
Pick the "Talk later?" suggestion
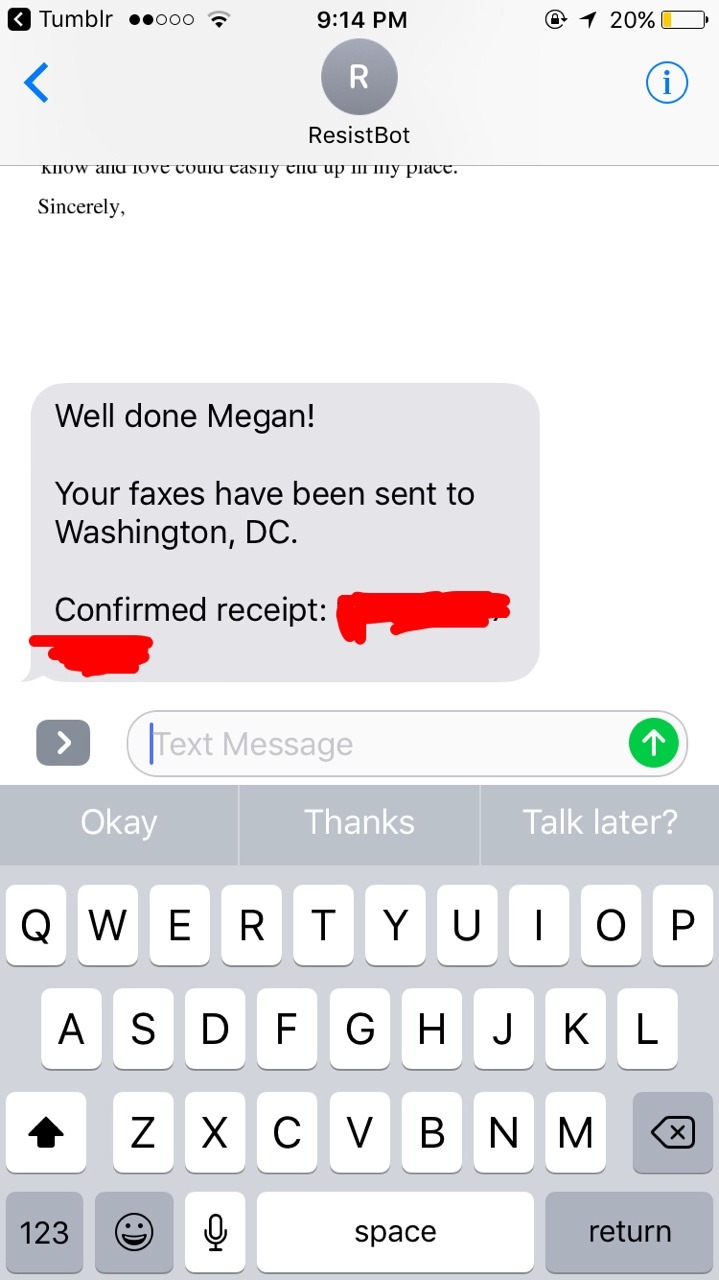600,822
